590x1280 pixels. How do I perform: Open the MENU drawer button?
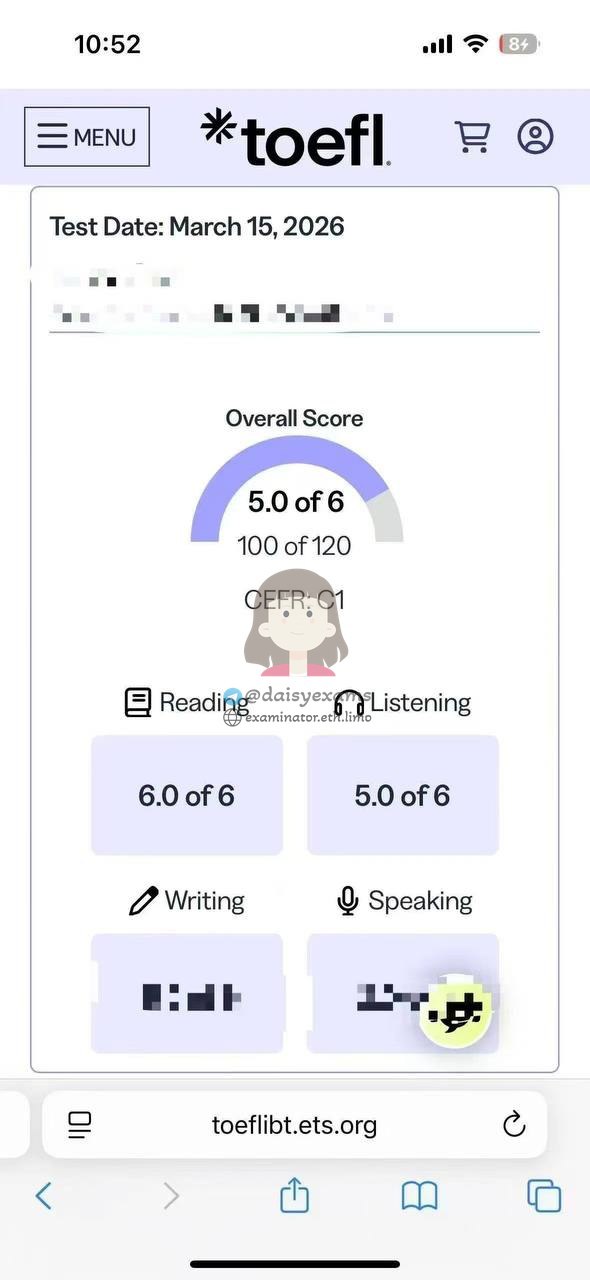coord(87,136)
